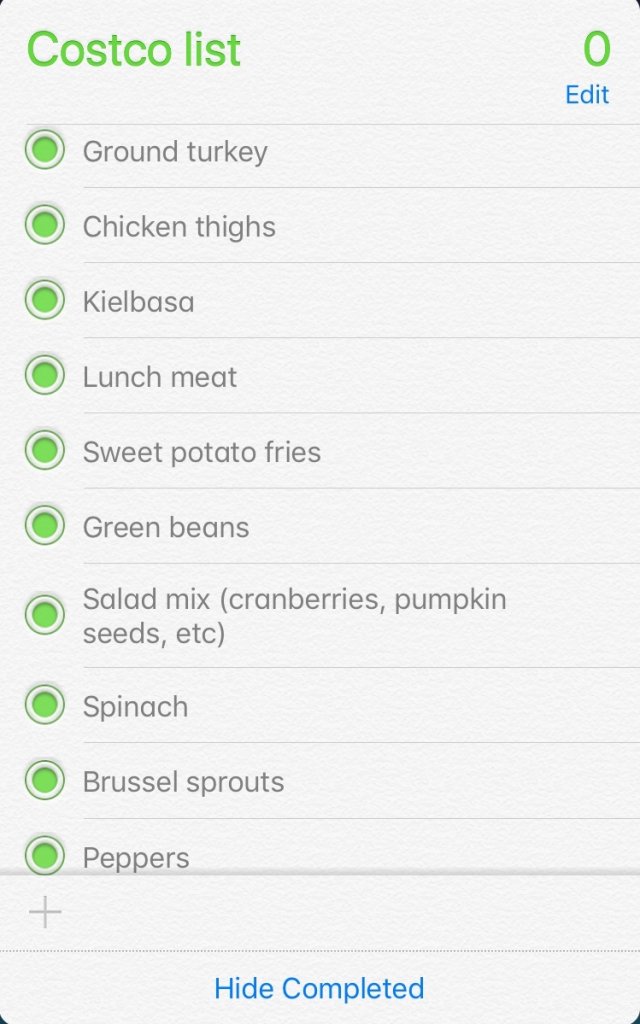The image size is (640, 1024).
Task: Toggle the Kielbasa completion circle
Action: click(x=45, y=300)
